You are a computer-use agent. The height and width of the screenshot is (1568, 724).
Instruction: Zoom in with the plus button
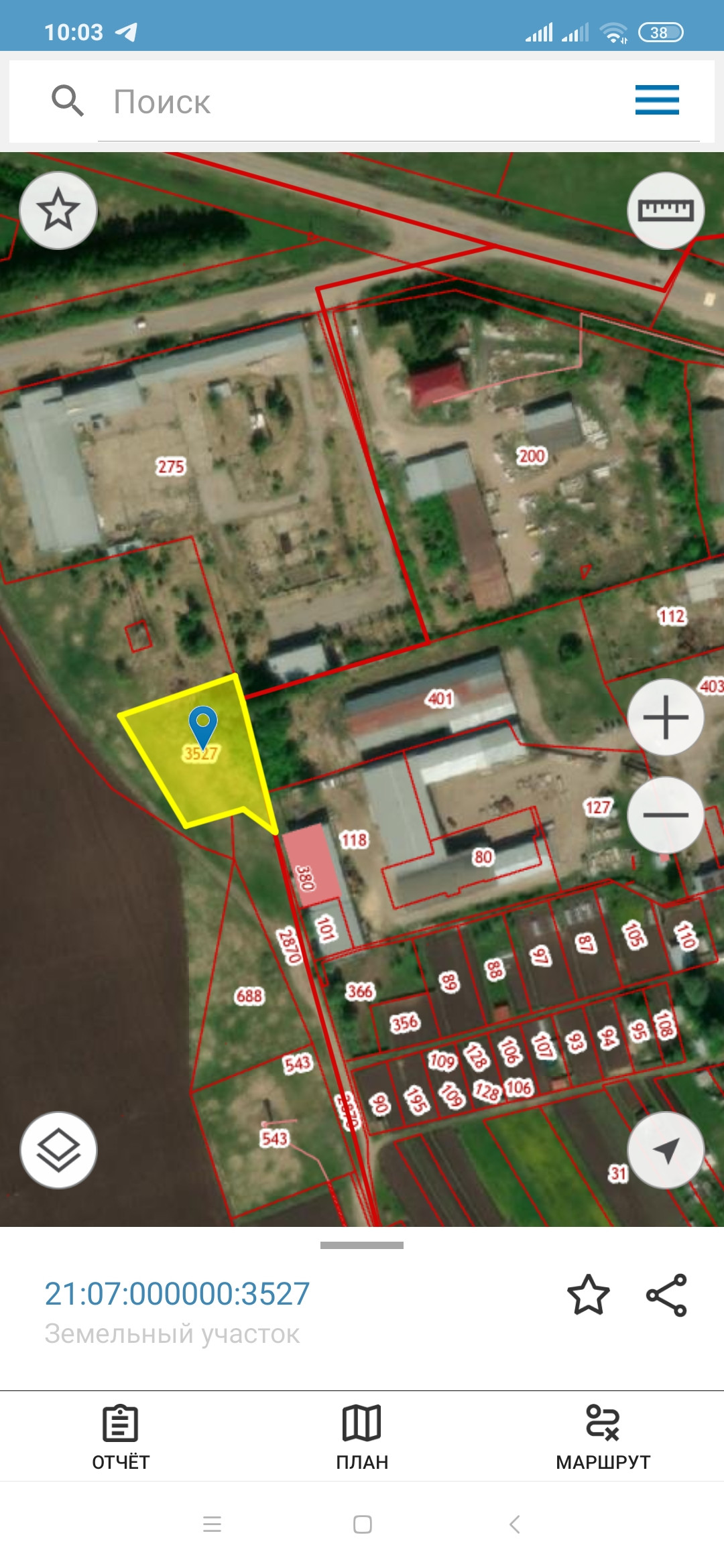665,717
